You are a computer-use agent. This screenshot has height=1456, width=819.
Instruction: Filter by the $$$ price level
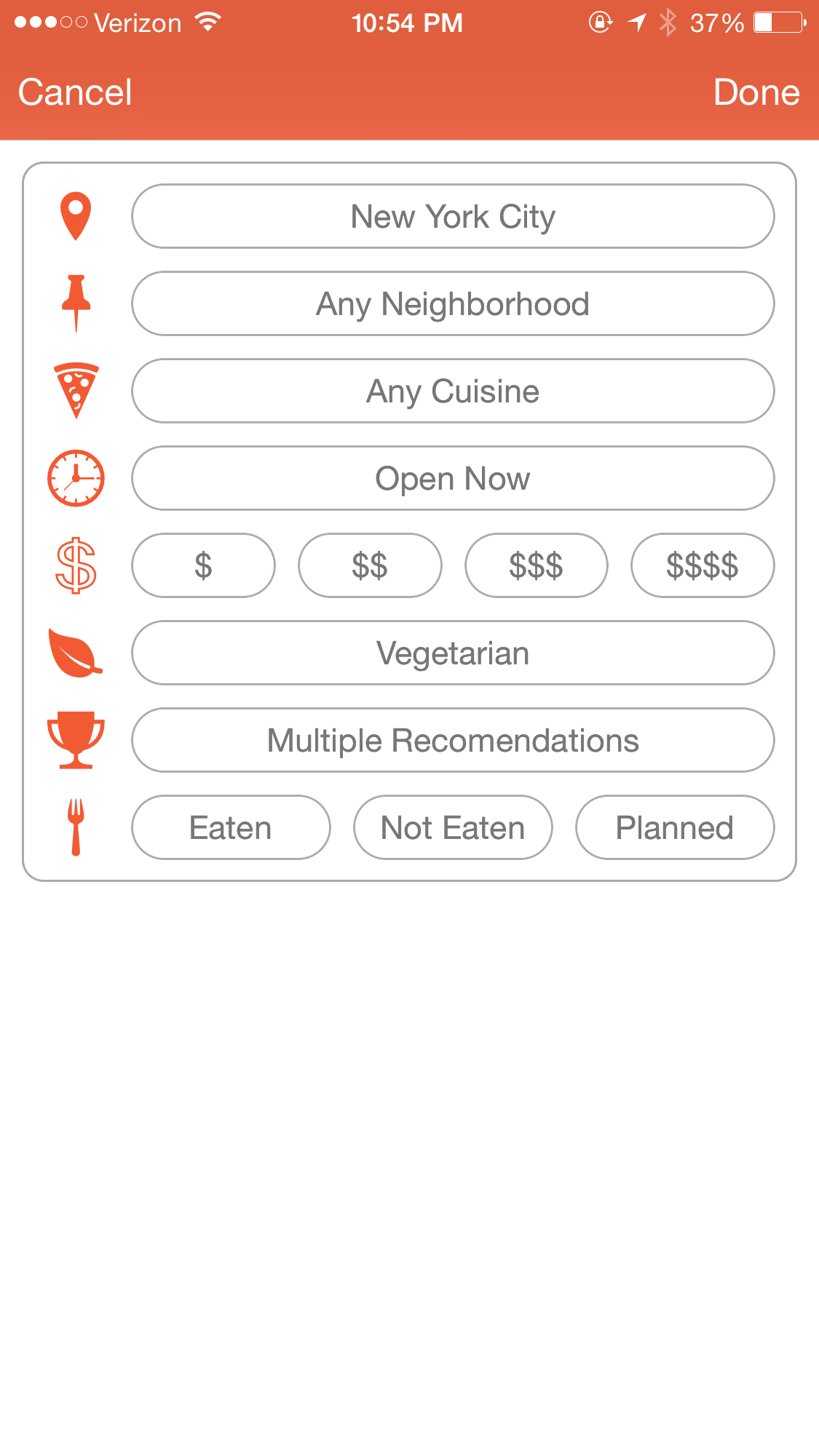tap(536, 565)
